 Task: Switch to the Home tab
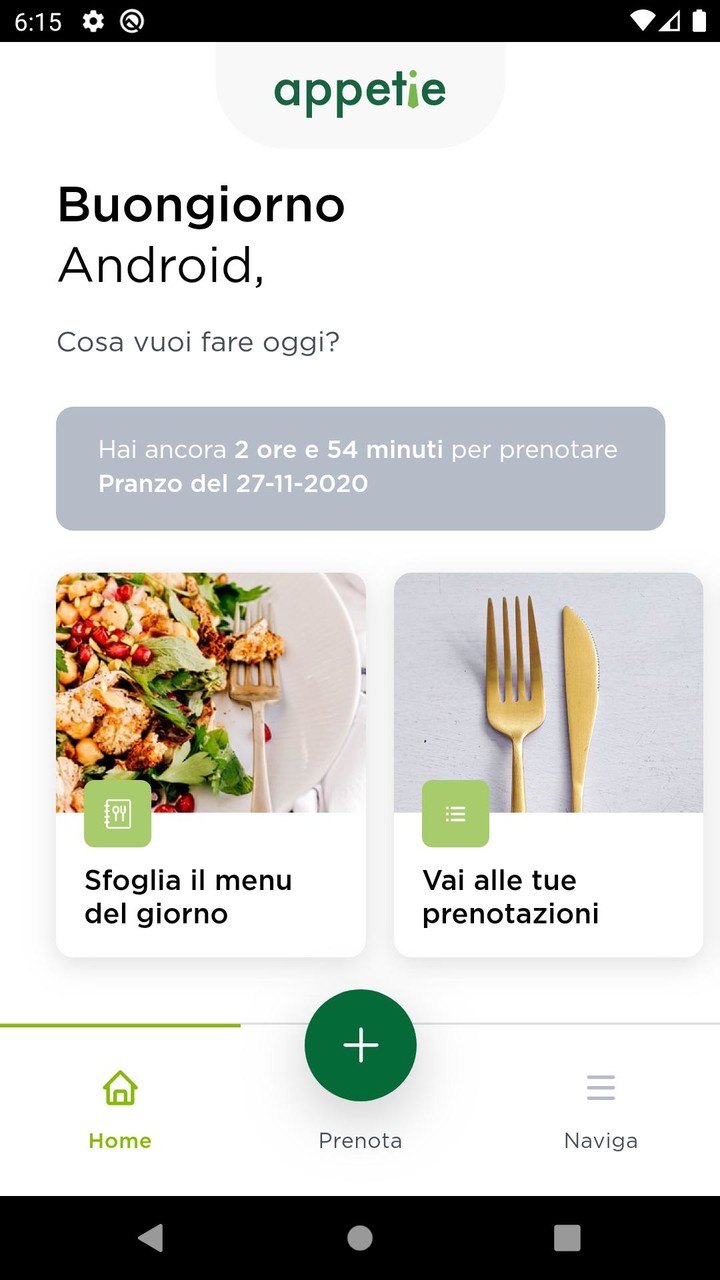click(120, 1110)
